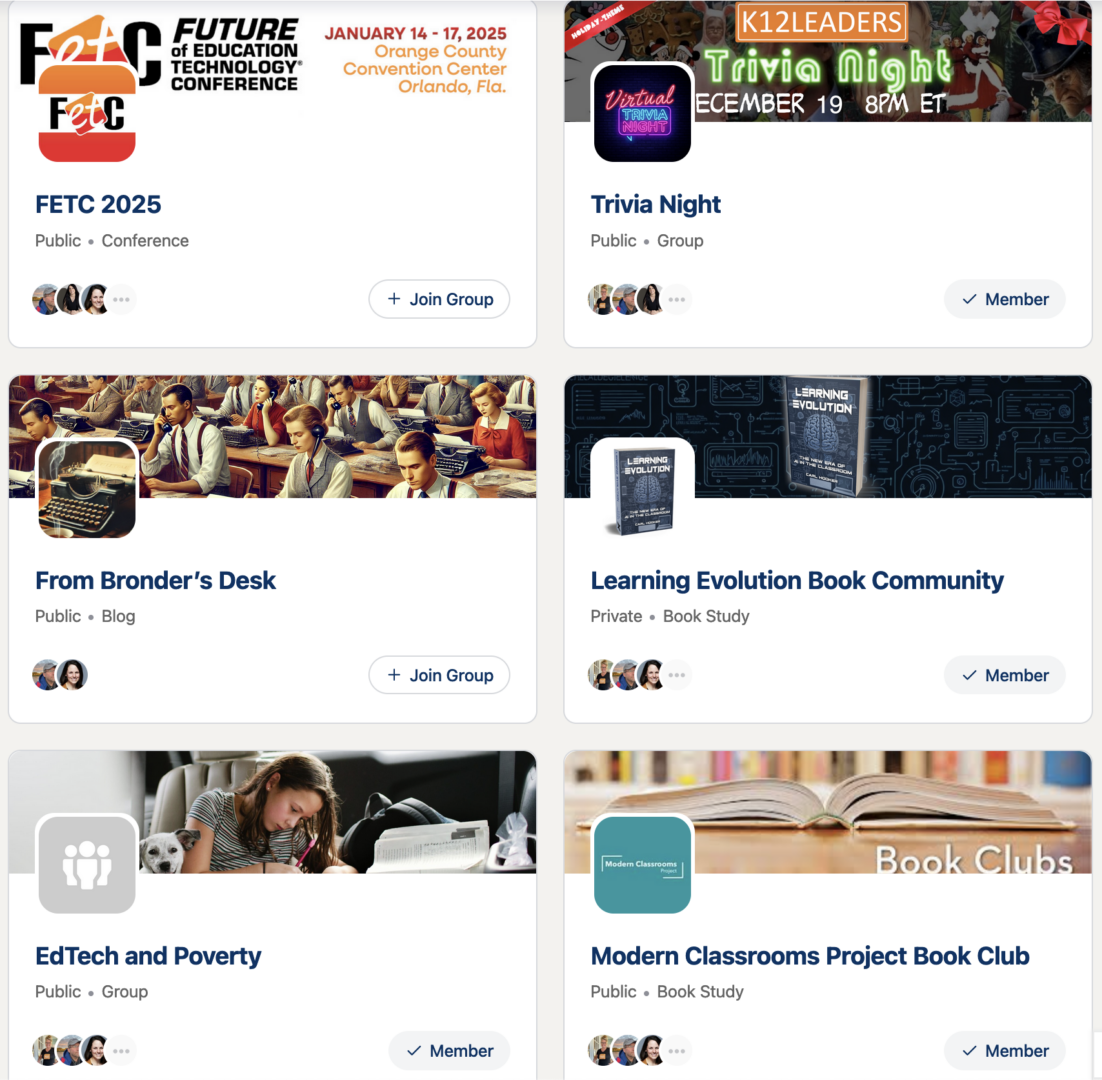Show more members of FETC 2025
Image resolution: width=1102 pixels, height=1080 pixels.
point(122,299)
